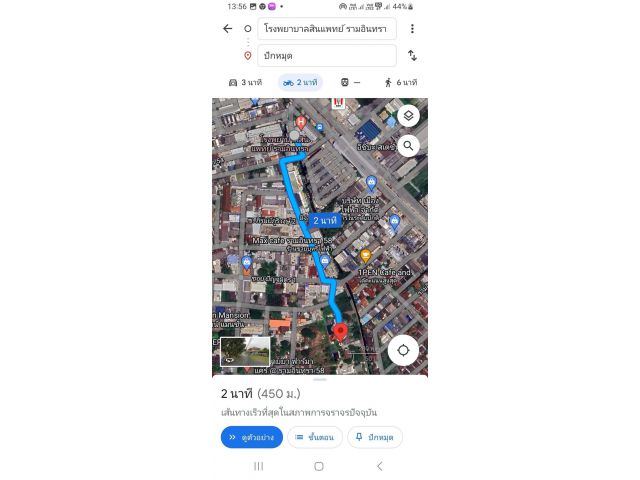Screen dimensions: 640x480
Task: Go back using the arrow icon
Action: [x=228, y=29]
